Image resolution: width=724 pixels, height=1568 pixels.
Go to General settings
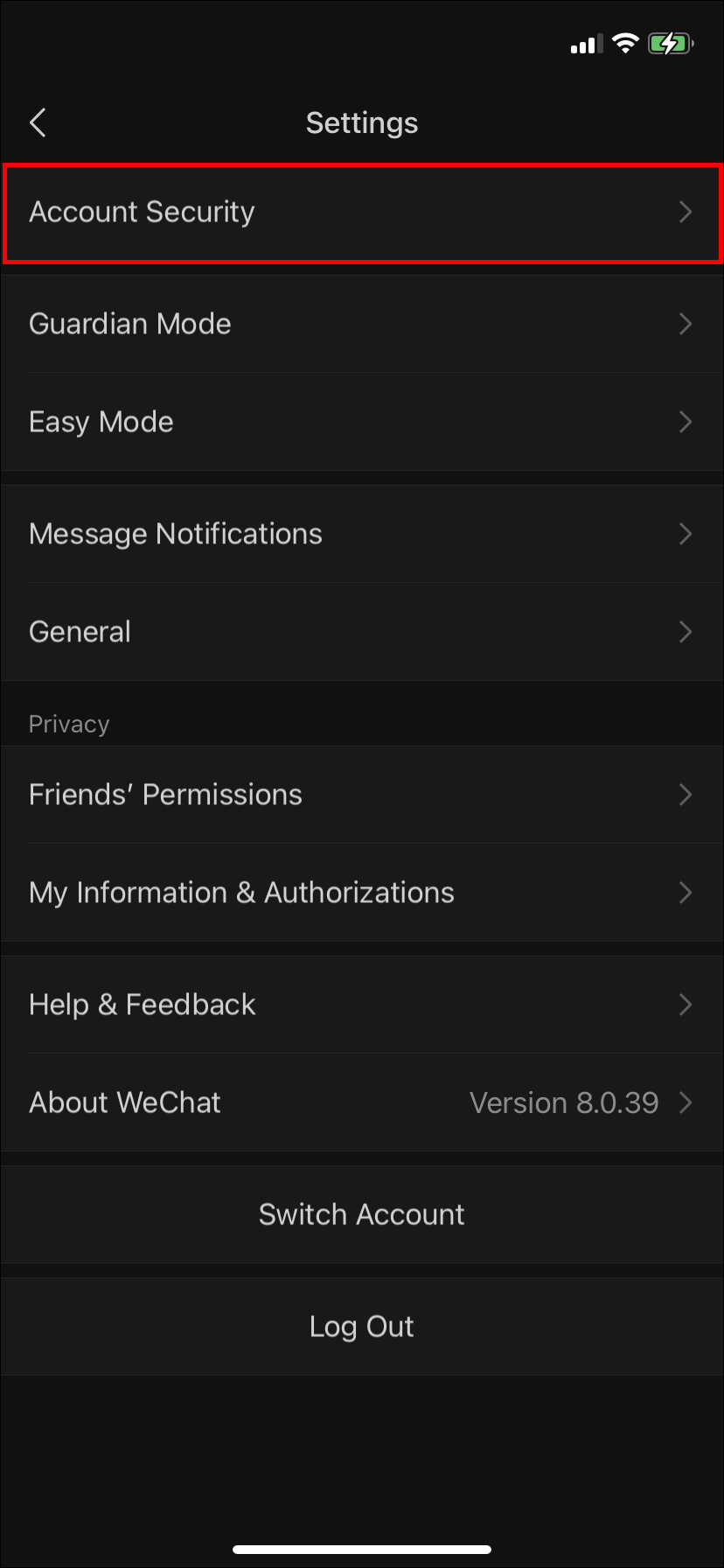click(x=361, y=632)
